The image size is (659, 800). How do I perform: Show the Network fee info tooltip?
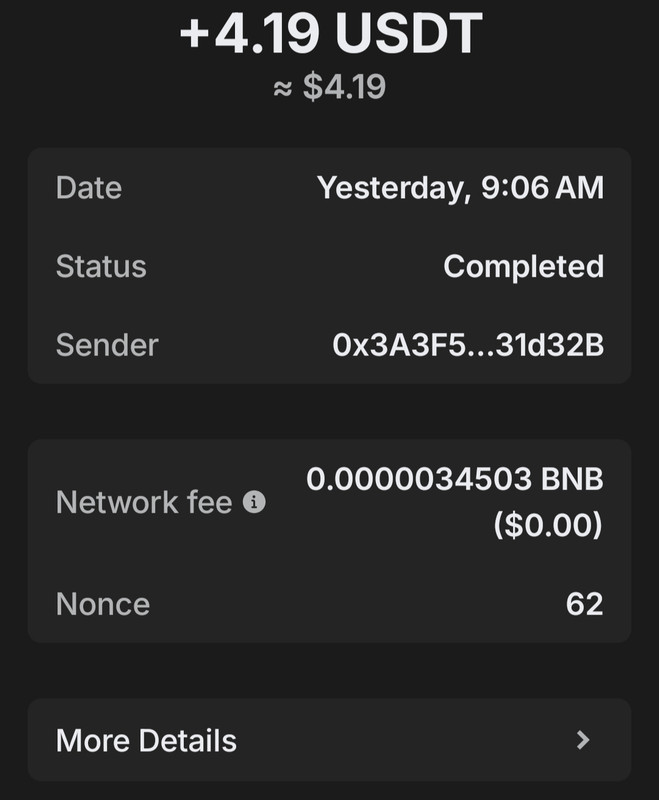pyautogui.click(x=255, y=502)
